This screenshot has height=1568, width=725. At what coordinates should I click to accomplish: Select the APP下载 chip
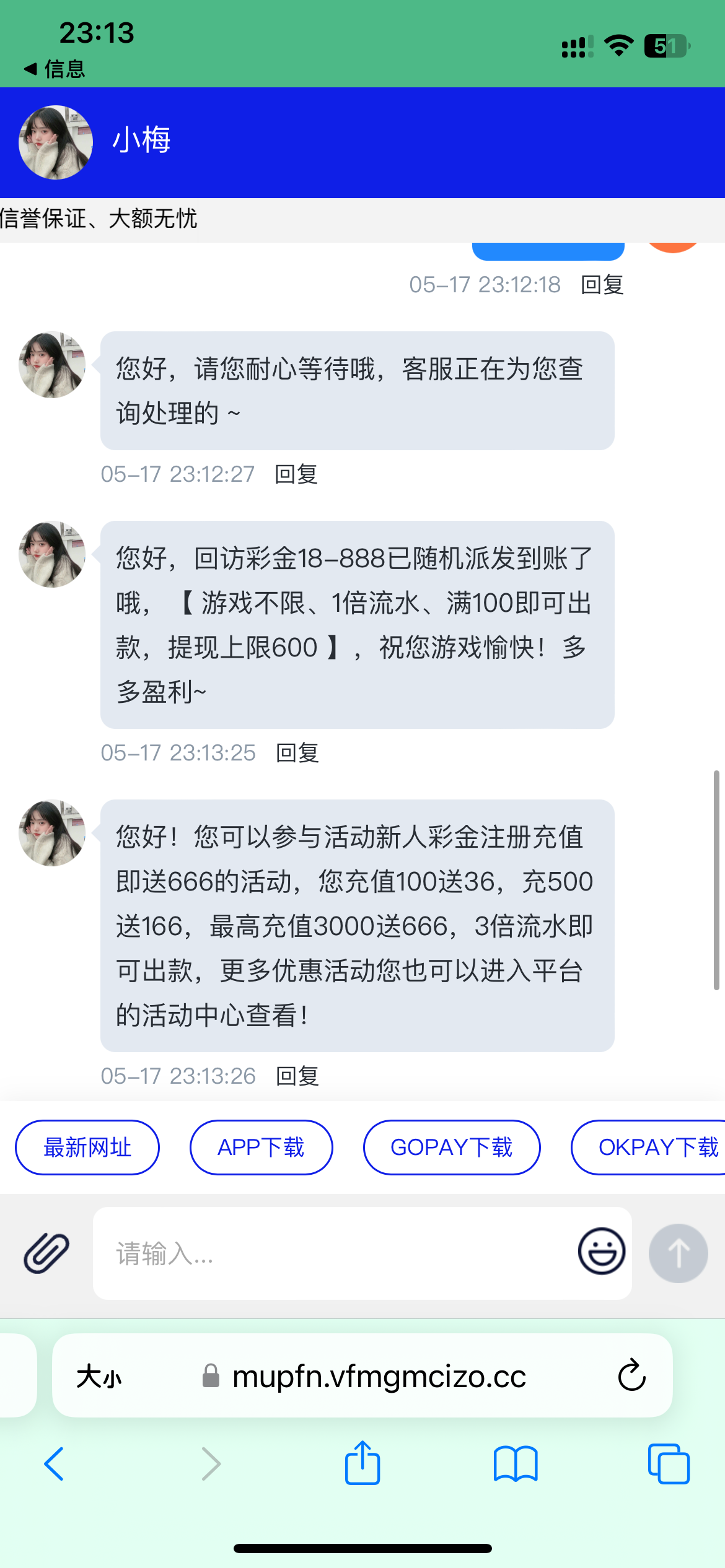click(261, 1148)
